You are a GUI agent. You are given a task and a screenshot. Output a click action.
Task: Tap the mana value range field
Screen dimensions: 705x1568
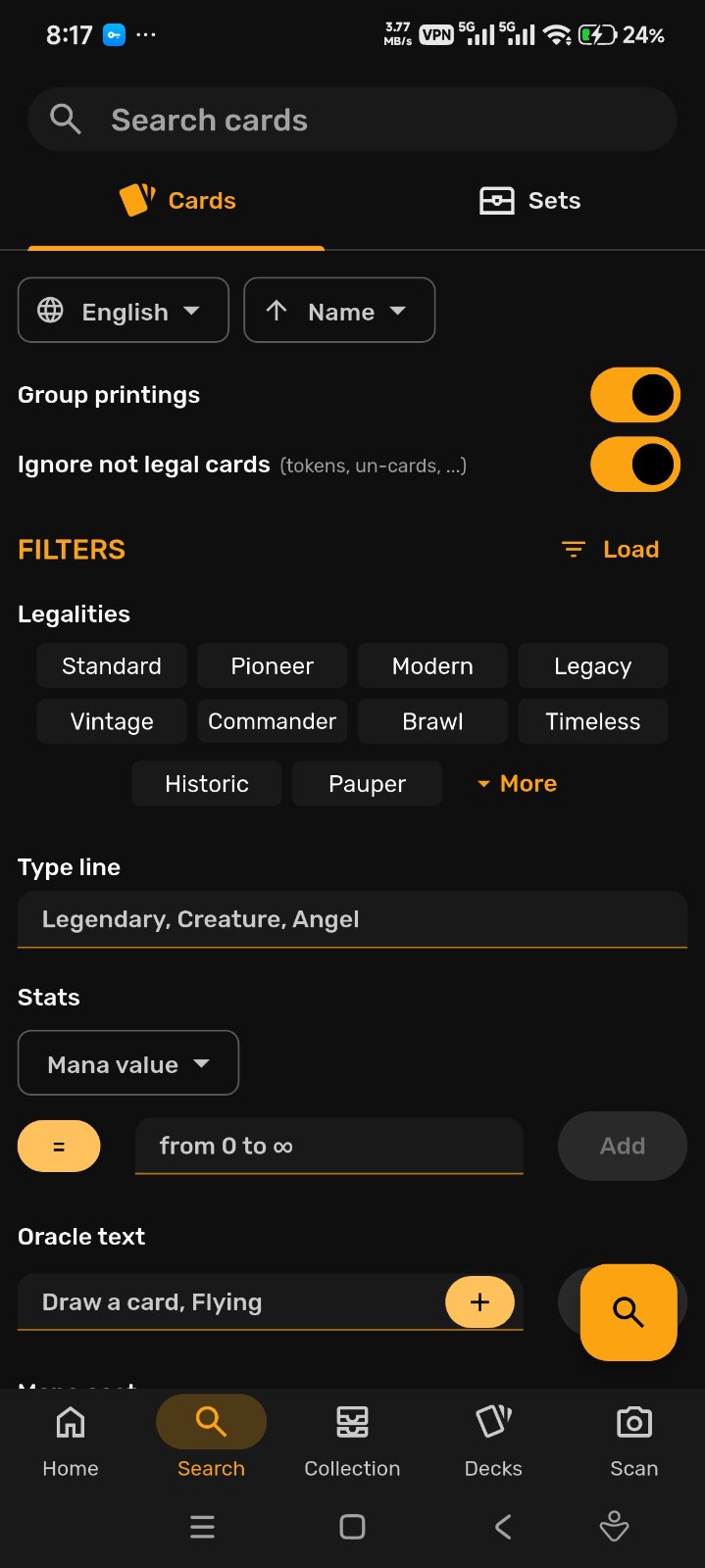328,1147
